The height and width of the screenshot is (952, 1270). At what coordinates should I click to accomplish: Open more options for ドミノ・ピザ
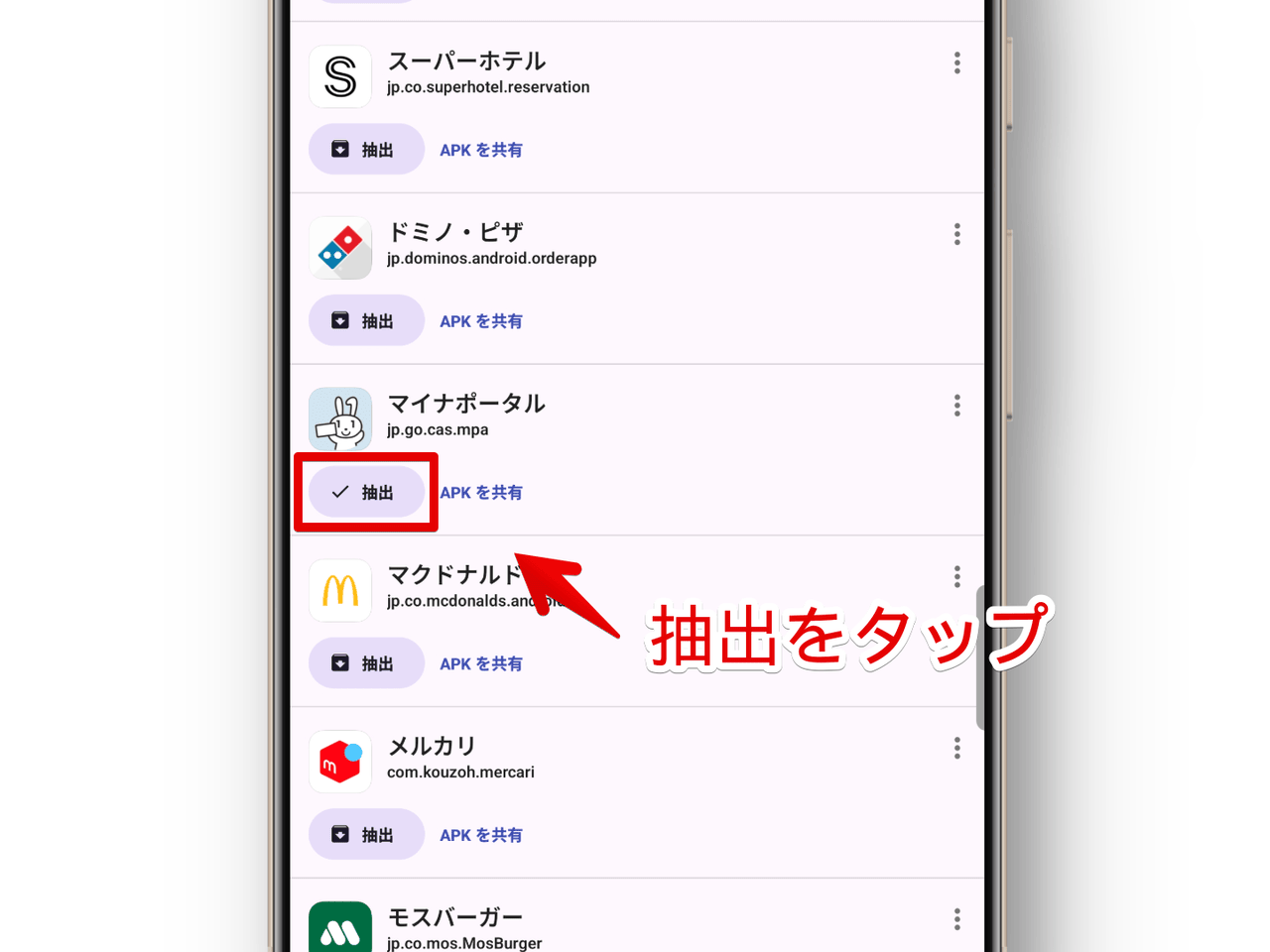956,234
